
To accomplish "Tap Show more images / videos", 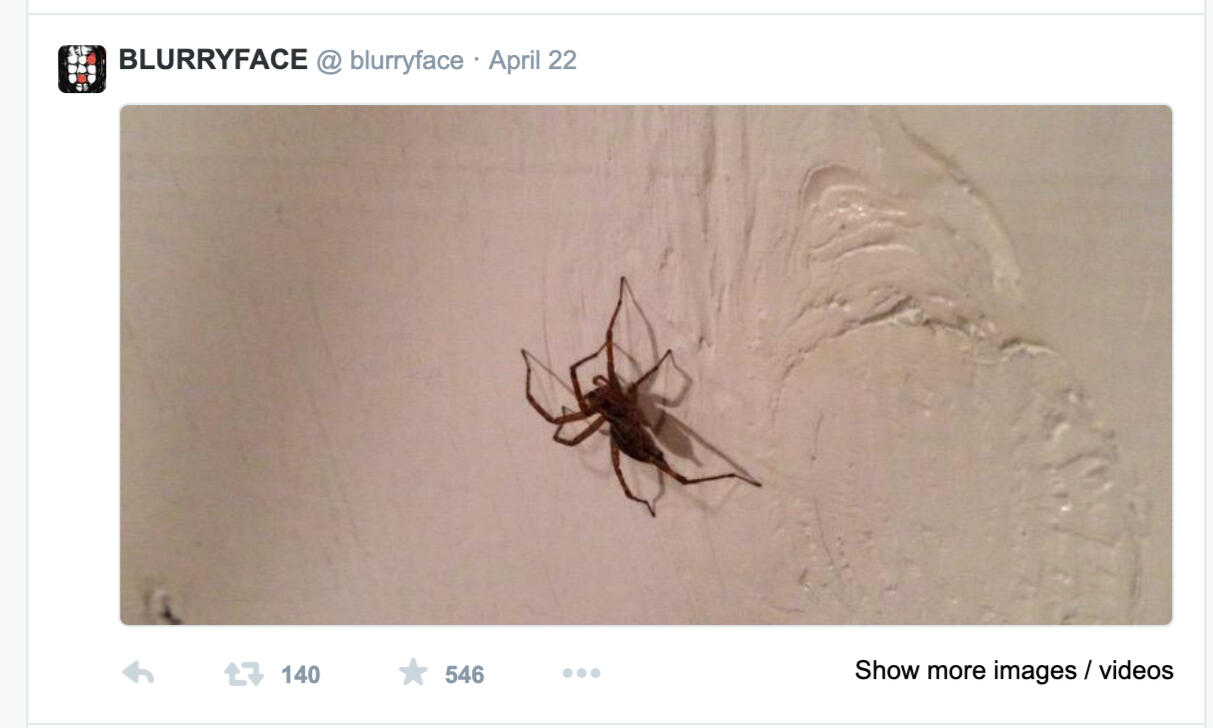I will click(1013, 670).
